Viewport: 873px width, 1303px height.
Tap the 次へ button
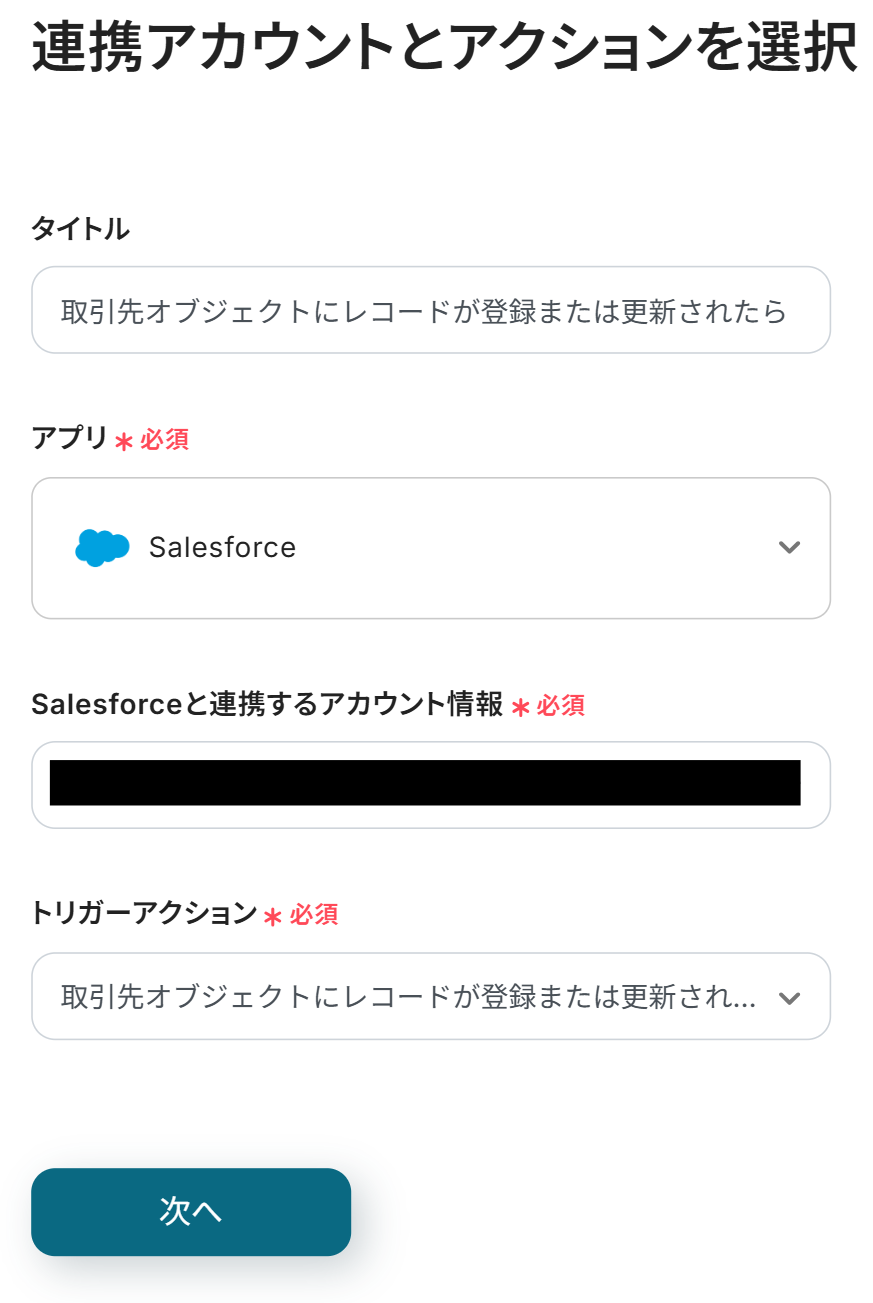[x=191, y=1211]
